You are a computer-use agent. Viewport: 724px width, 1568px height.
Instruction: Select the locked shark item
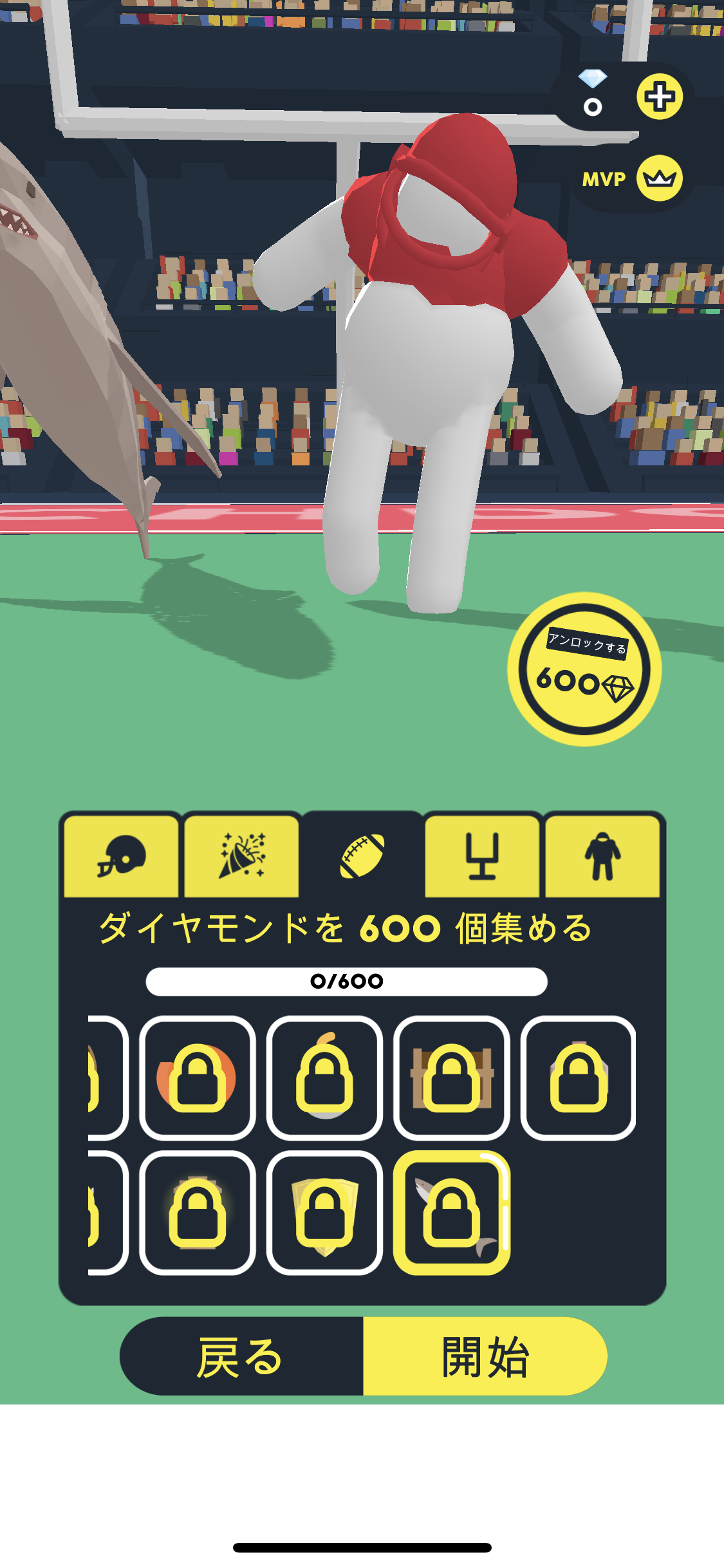452,1213
